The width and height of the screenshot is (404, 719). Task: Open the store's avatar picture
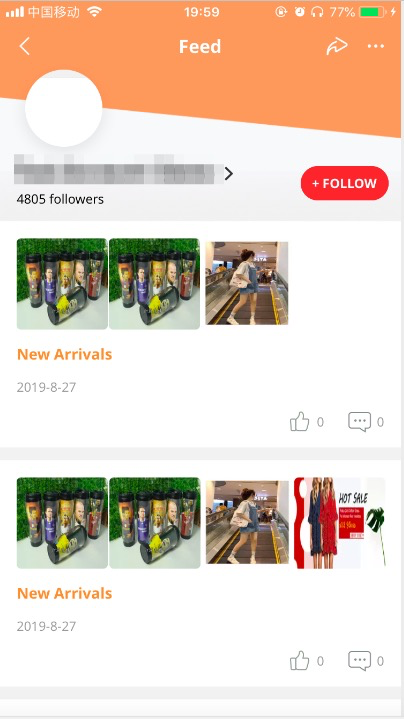pyautogui.click(x=64, y=109)
